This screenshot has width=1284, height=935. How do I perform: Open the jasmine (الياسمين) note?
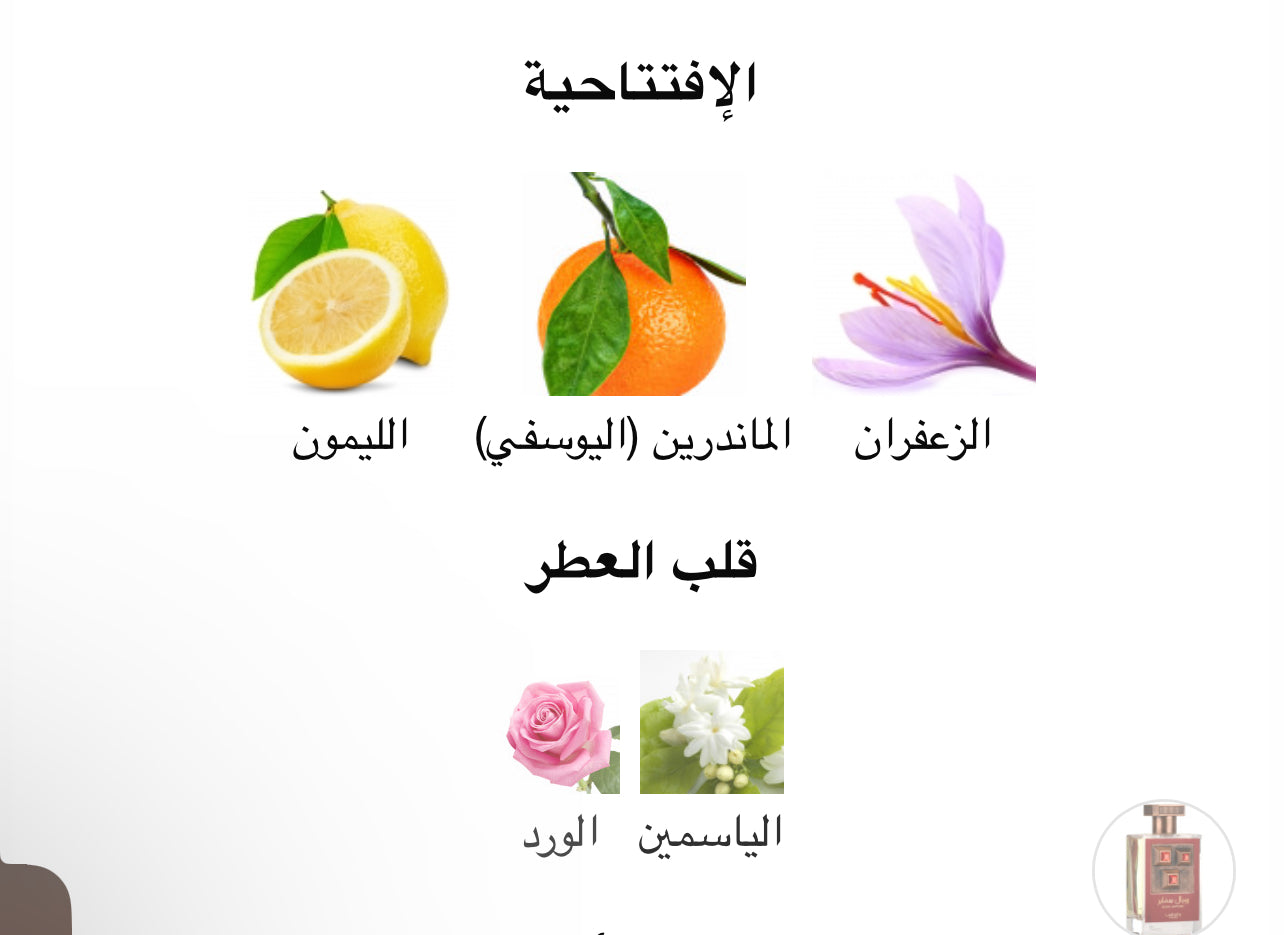711,722
